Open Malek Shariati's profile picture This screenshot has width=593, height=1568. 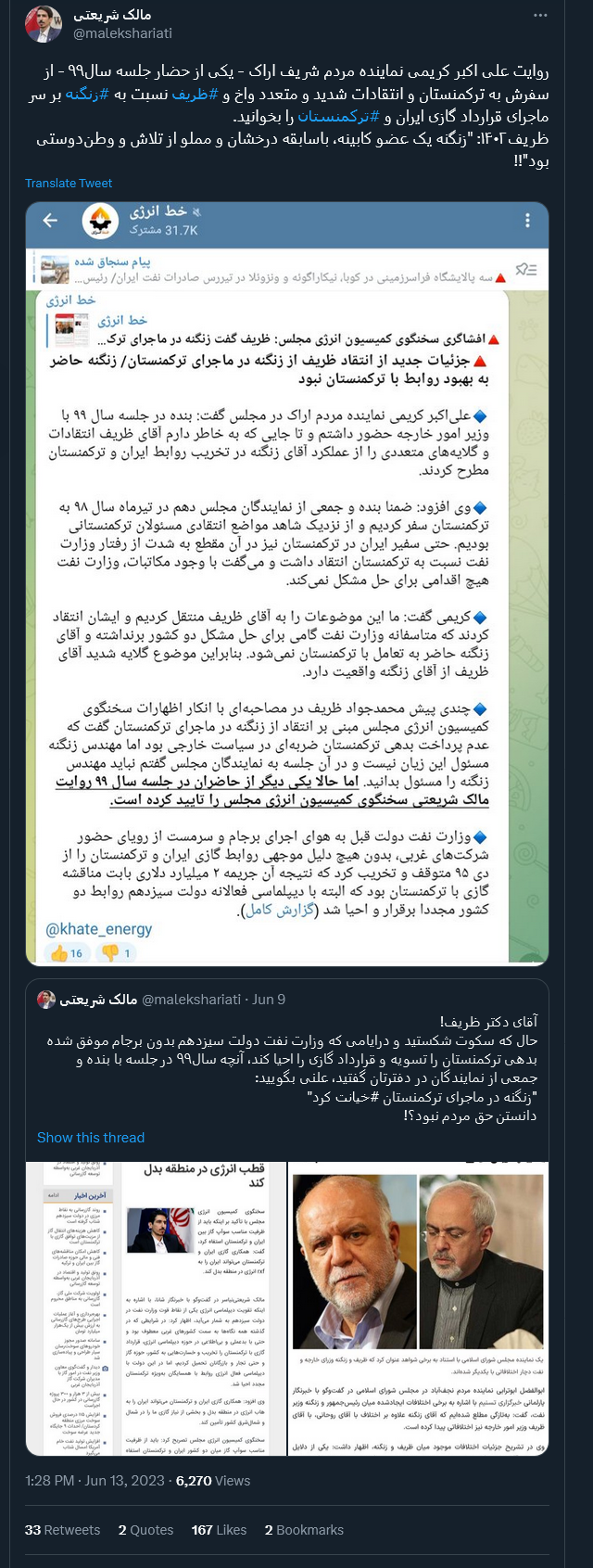[44, 24]
